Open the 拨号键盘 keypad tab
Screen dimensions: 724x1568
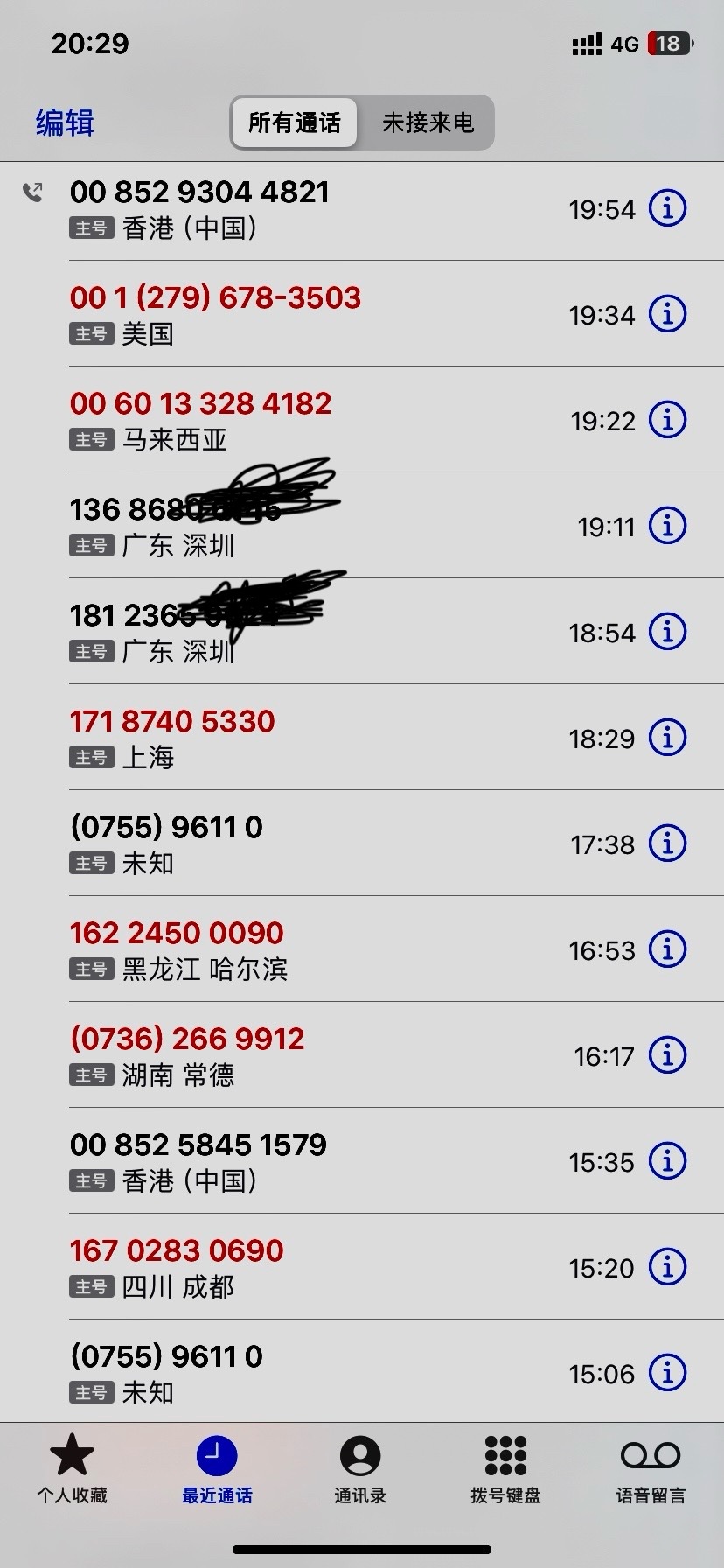[x=505, y=1470]
